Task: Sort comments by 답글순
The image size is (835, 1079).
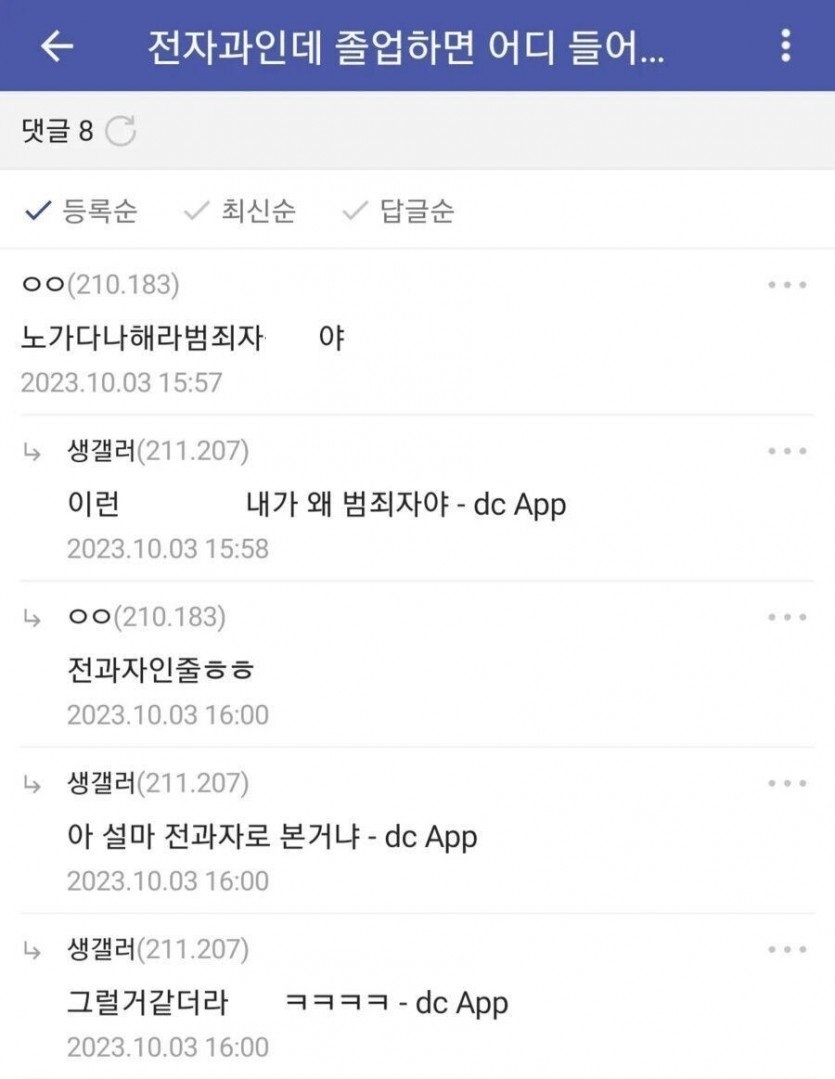Action: tap(398, 211)
